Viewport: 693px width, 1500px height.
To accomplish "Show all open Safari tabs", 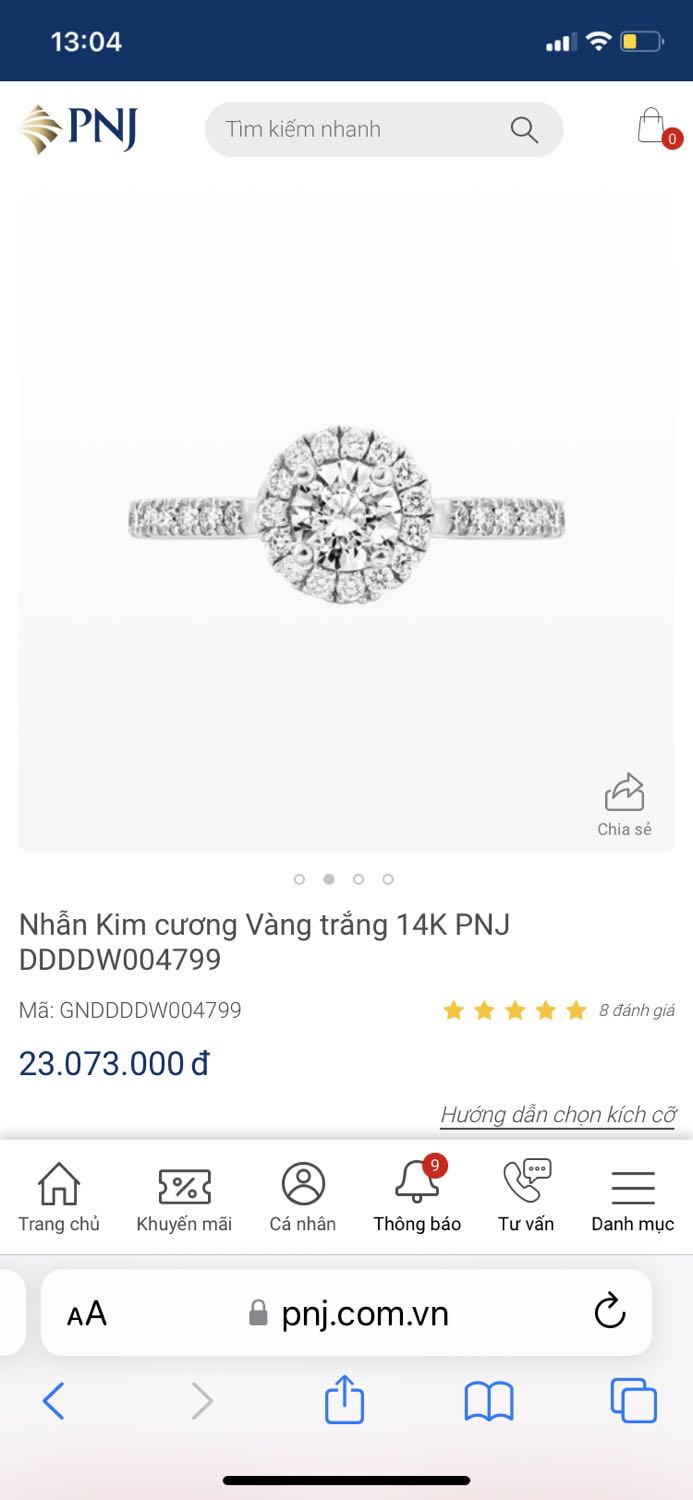I will click(x=633, y=1401).
